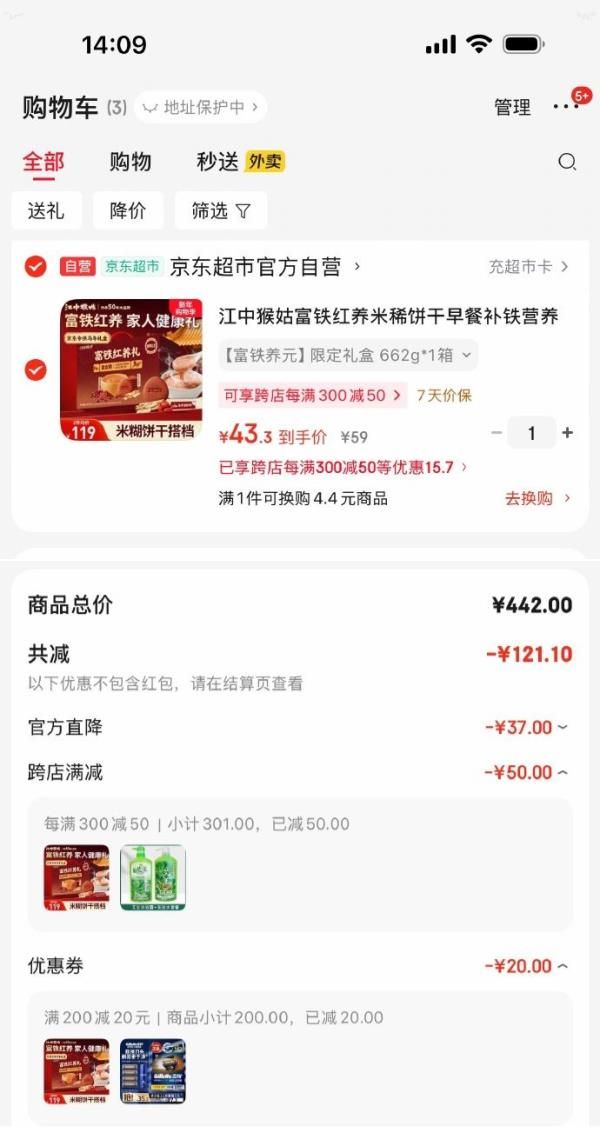600x1127 pixels.
Task: Switch to the 全部 tab
Action: pos(43,162)
